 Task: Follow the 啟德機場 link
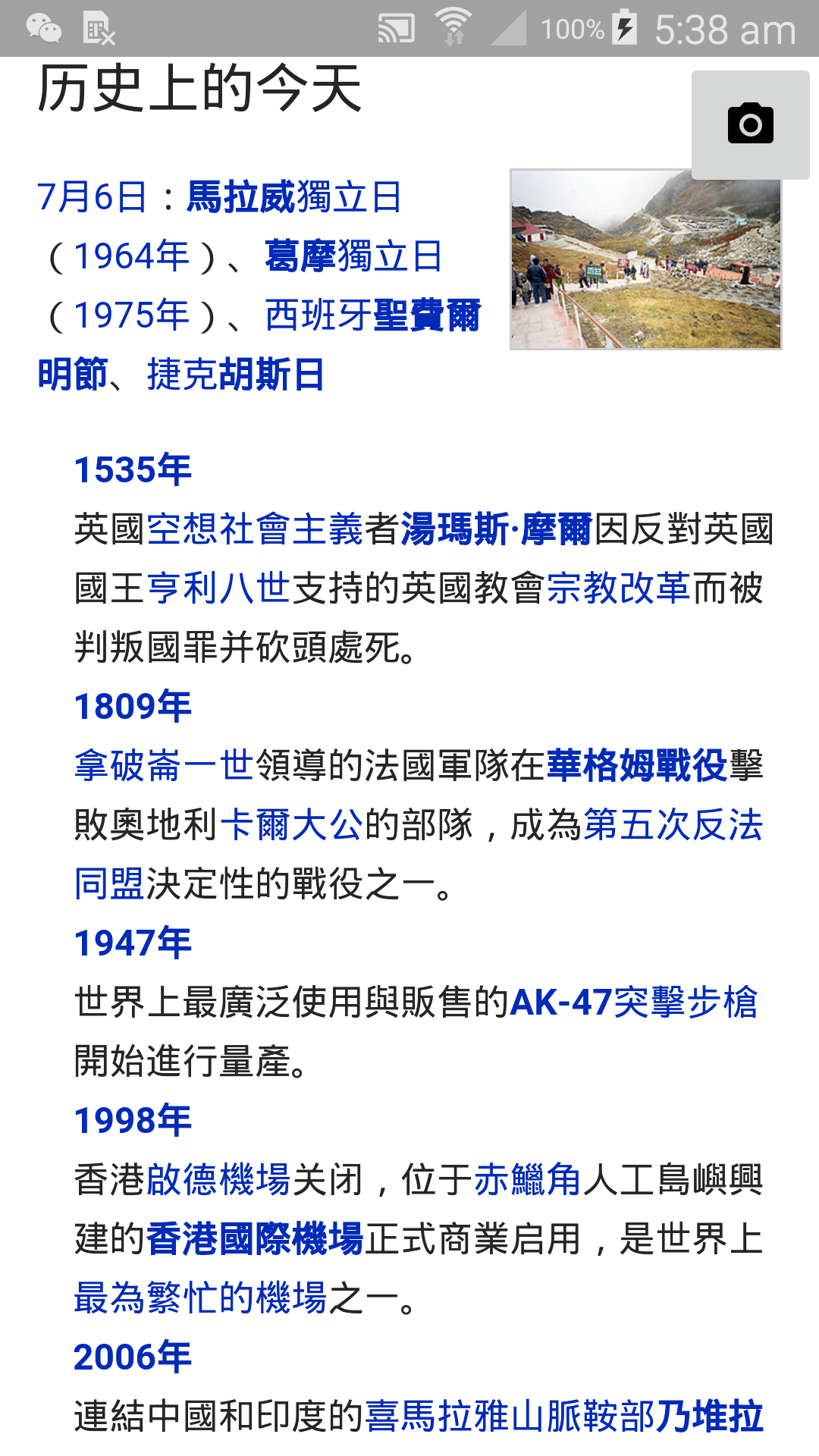click(218, 1179)
